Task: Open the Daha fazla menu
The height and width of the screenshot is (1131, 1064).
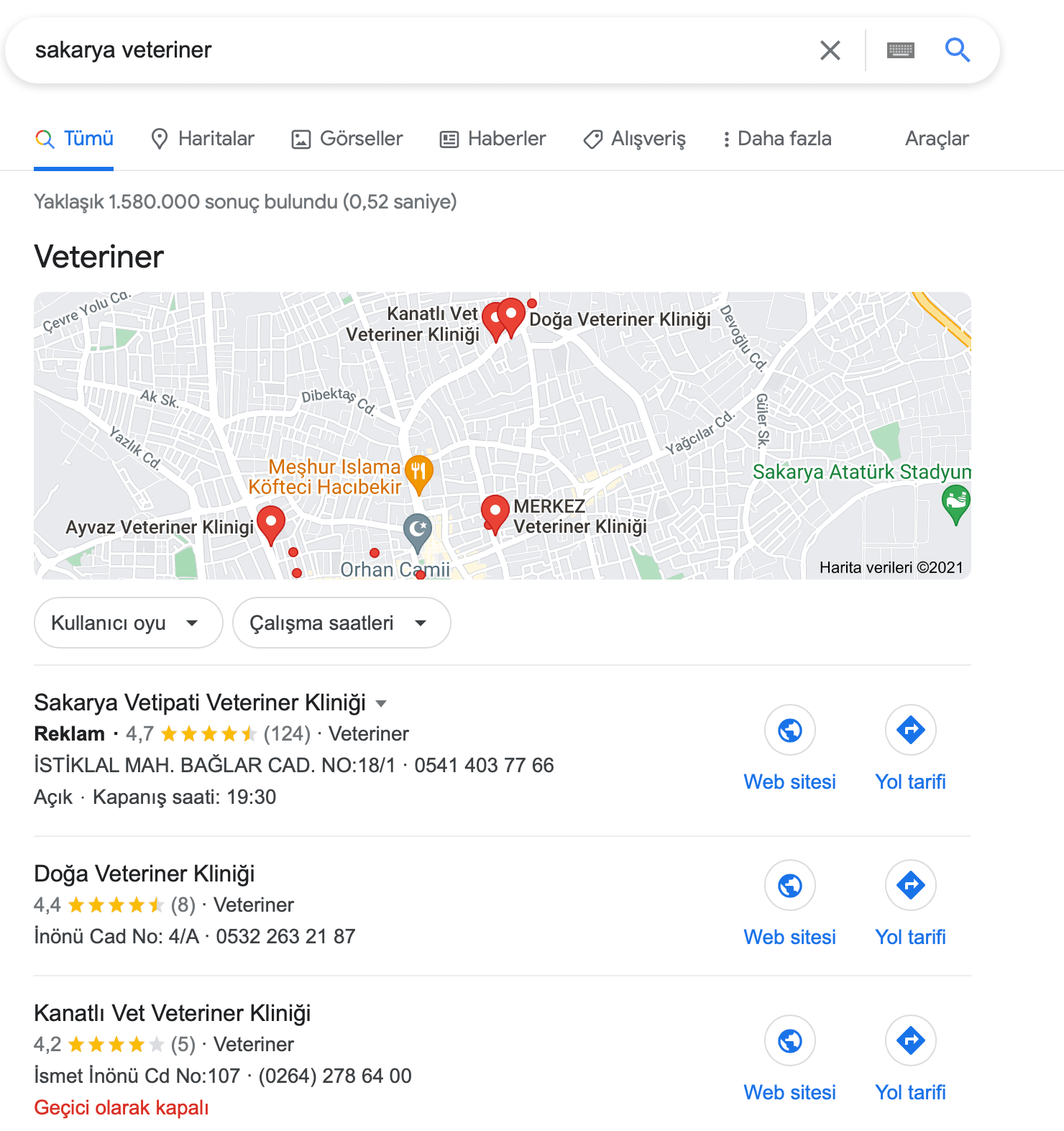Action: pos(777,139)
